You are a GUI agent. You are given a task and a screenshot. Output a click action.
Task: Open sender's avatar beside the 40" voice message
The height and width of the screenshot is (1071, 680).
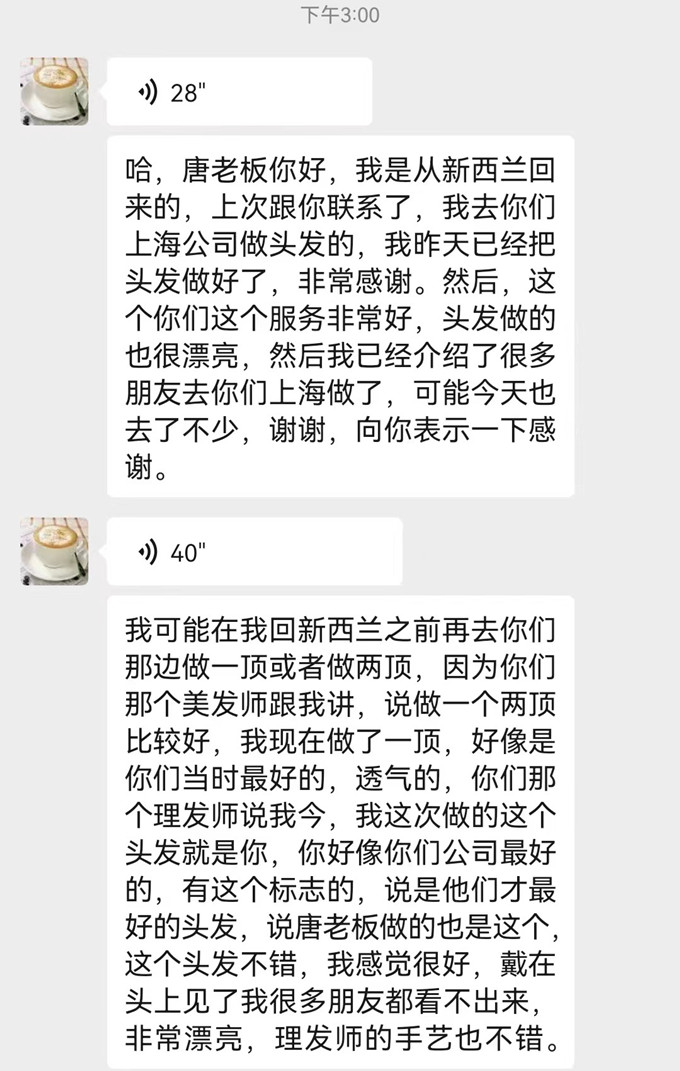tap(55, 551)
